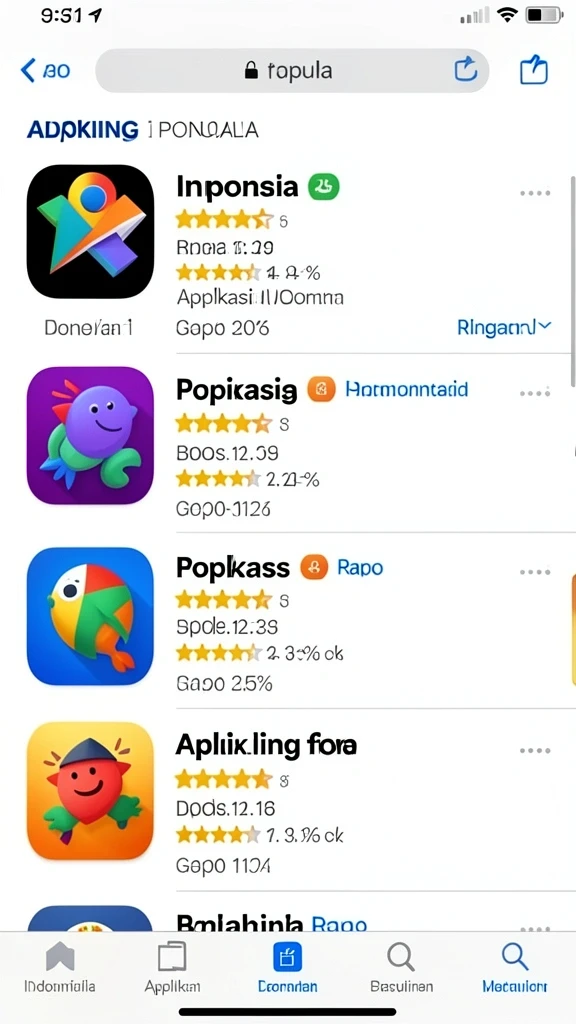
Task: Expand the Ringan dropdown under Inponsia
Action: click(504, 327)
